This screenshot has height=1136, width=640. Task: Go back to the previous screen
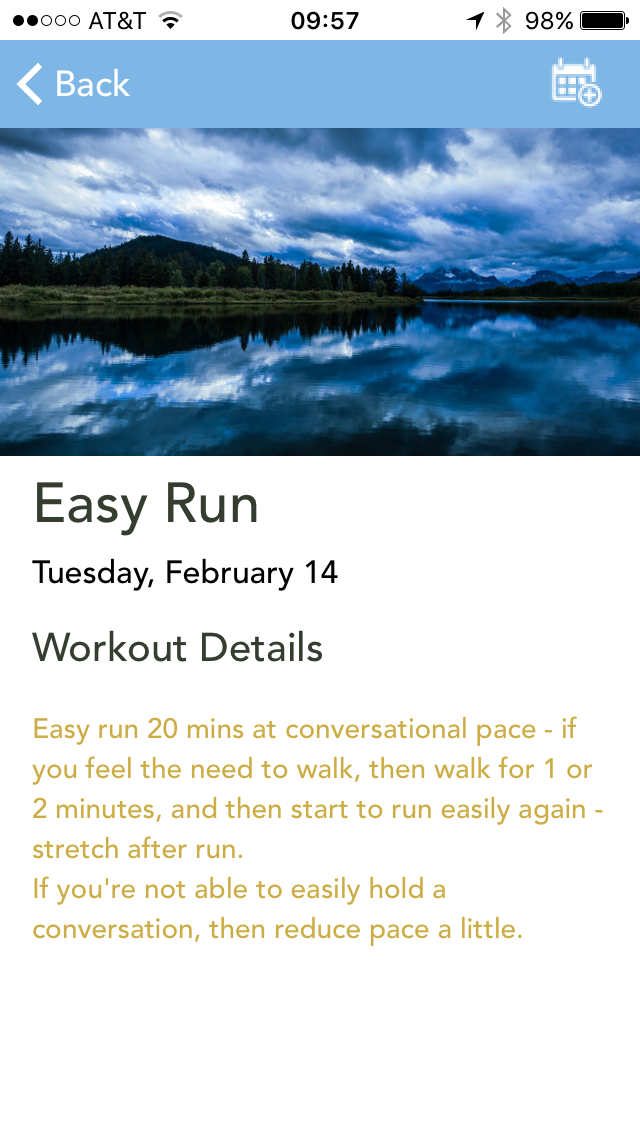point(73,84)
